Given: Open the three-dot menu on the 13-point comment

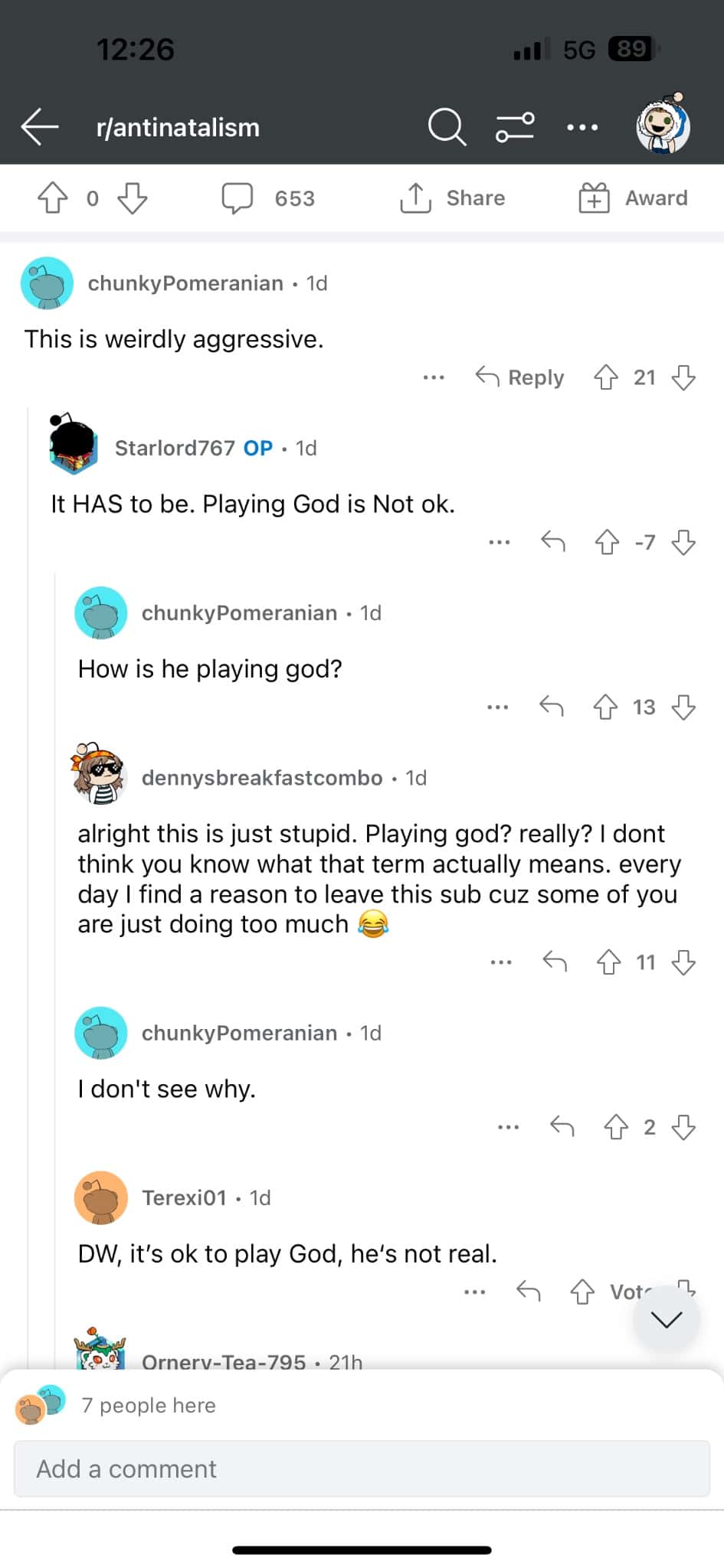Looking at the screenshot, I should 497,707.
